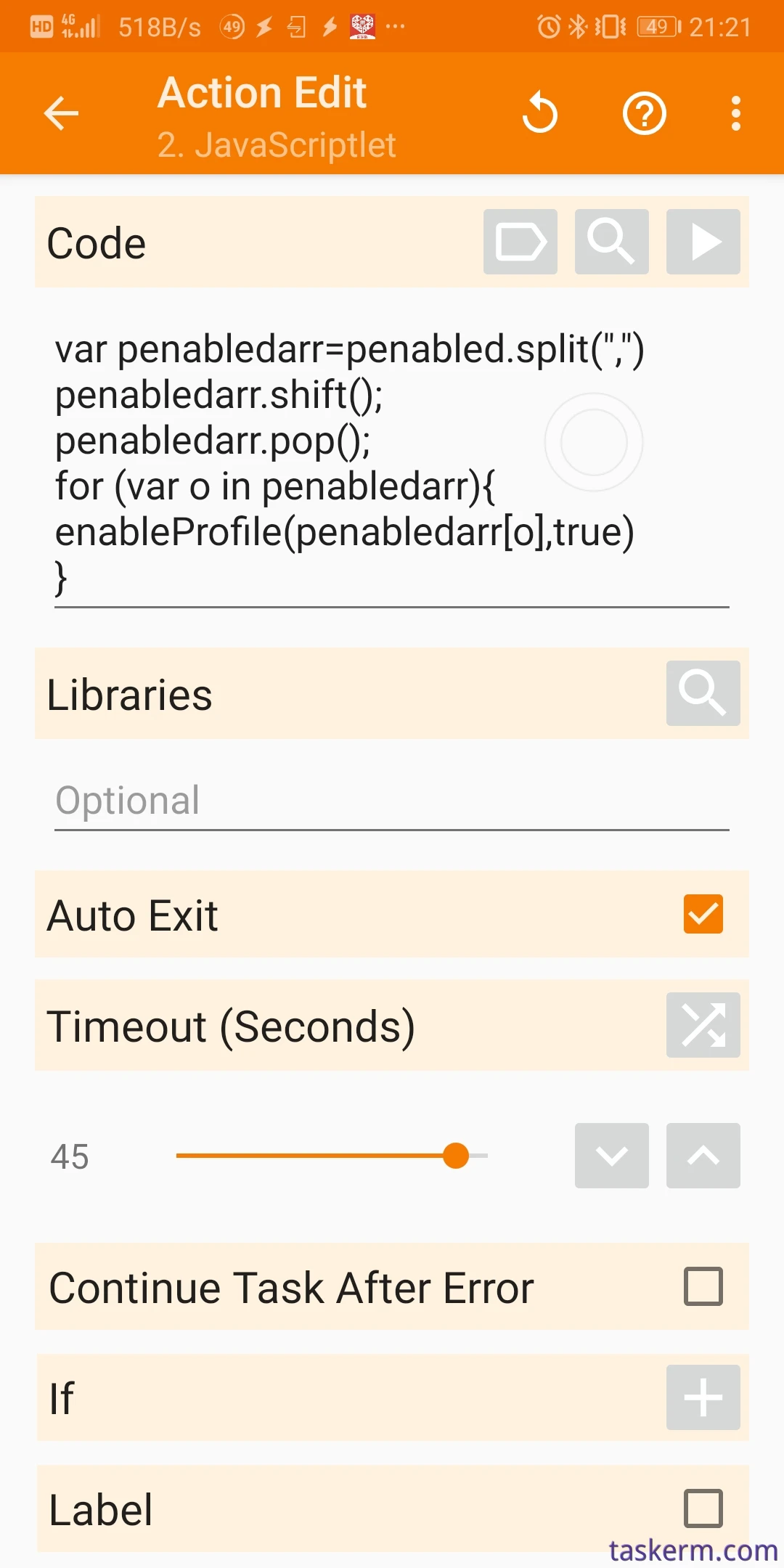This screenshot has width=784, height=1568.
Task: Browse for libraries with the search icon
Action: tap(703, 693)
